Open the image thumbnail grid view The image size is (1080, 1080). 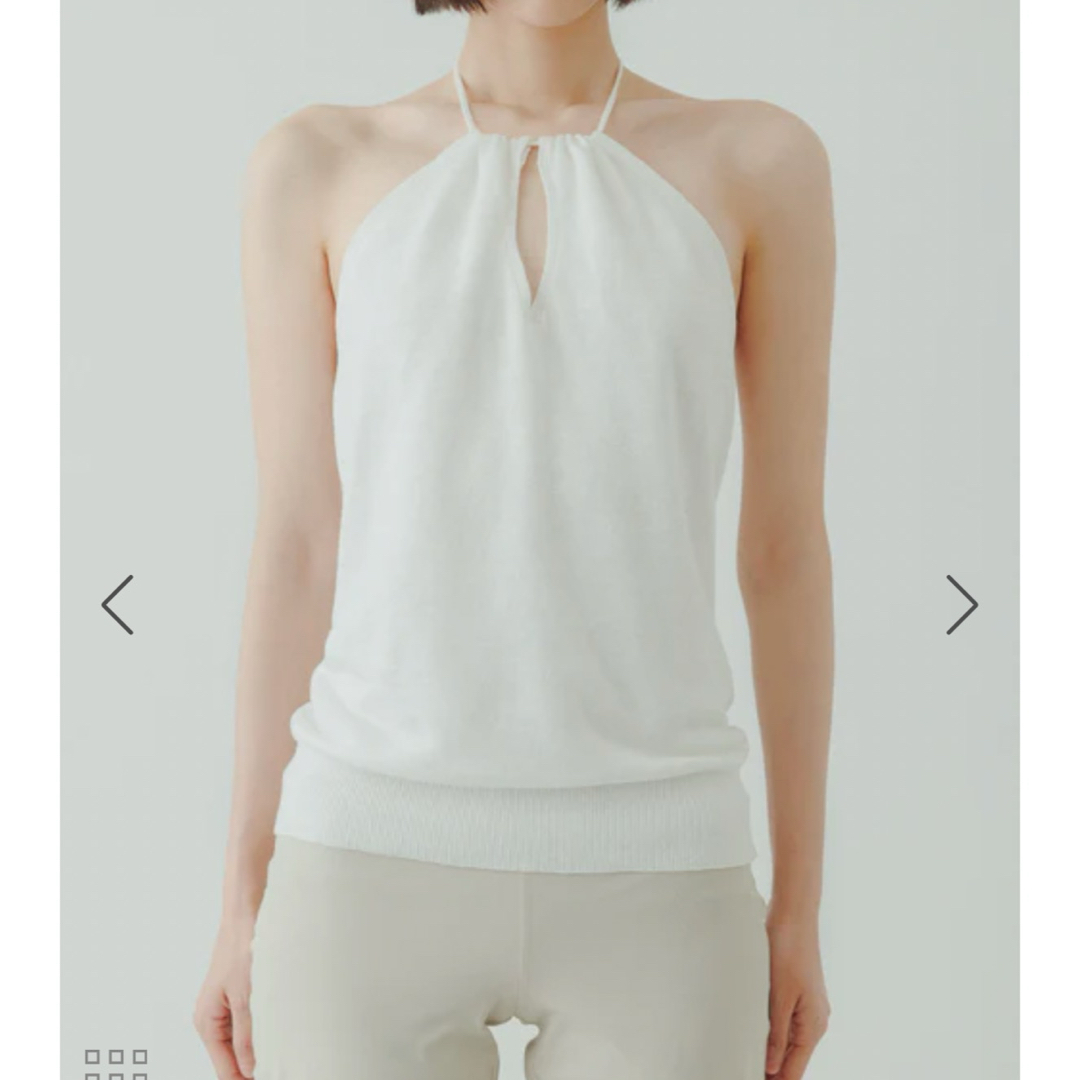[x=116, y=1064]
